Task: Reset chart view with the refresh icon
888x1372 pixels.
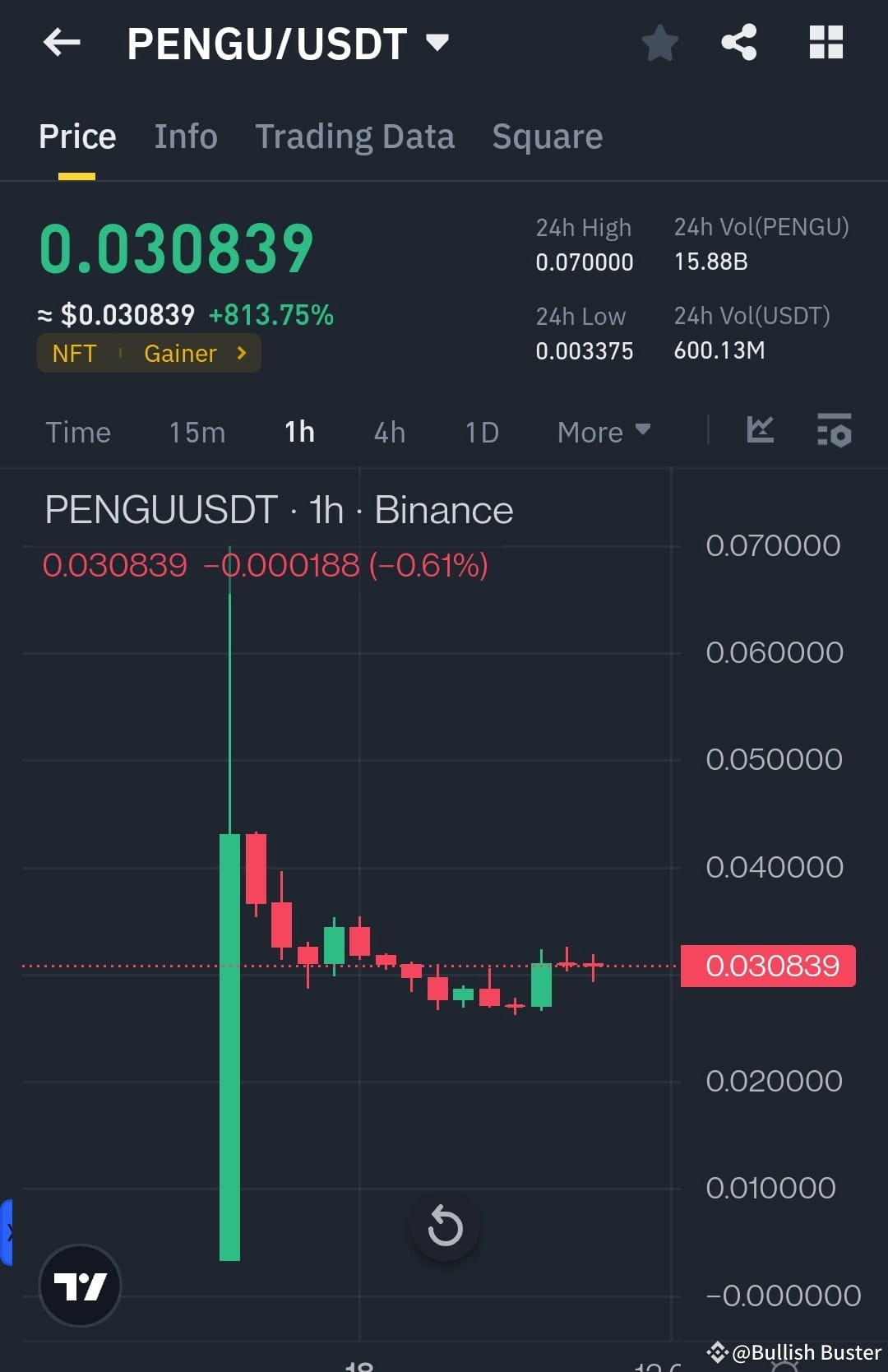Action: point(445,1226)
